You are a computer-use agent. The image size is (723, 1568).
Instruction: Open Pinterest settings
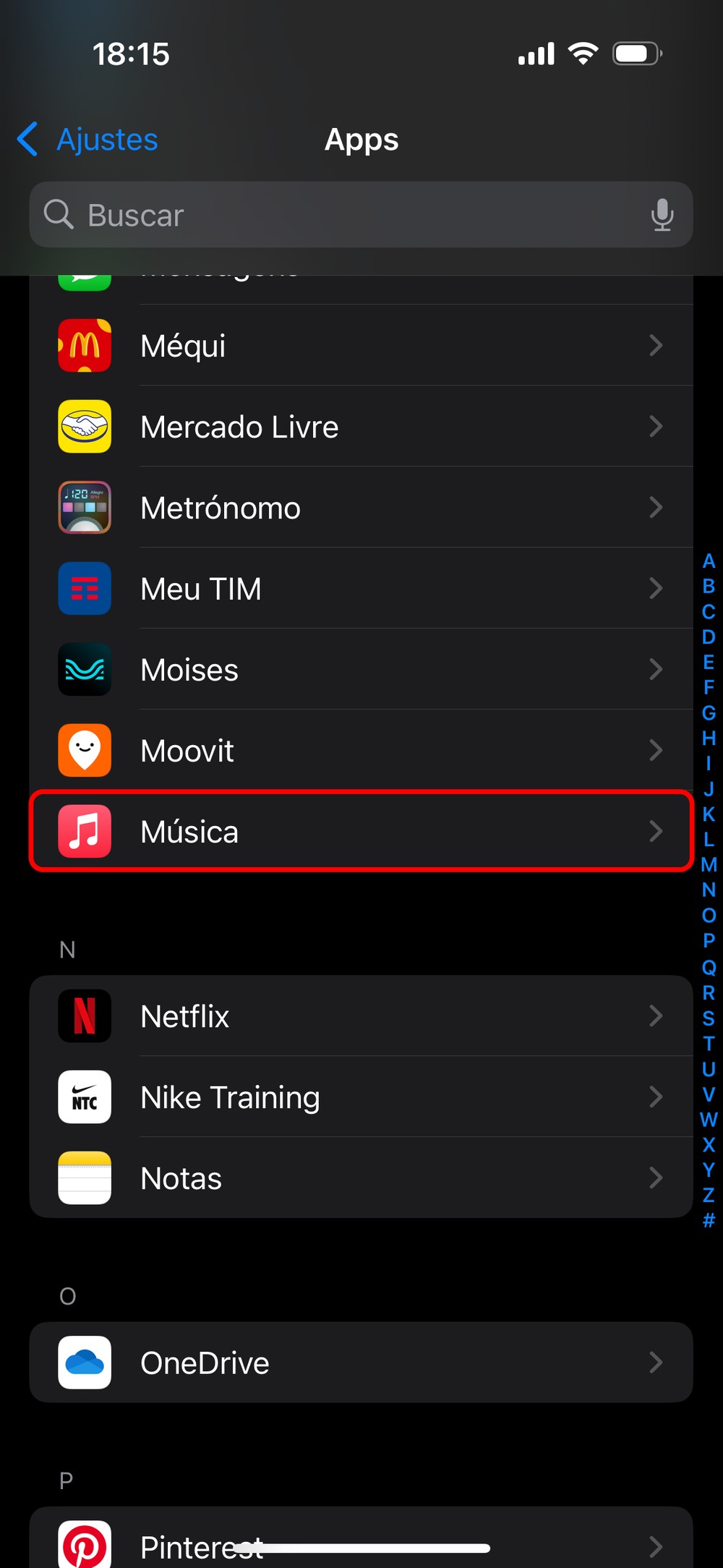[361, 1544]
